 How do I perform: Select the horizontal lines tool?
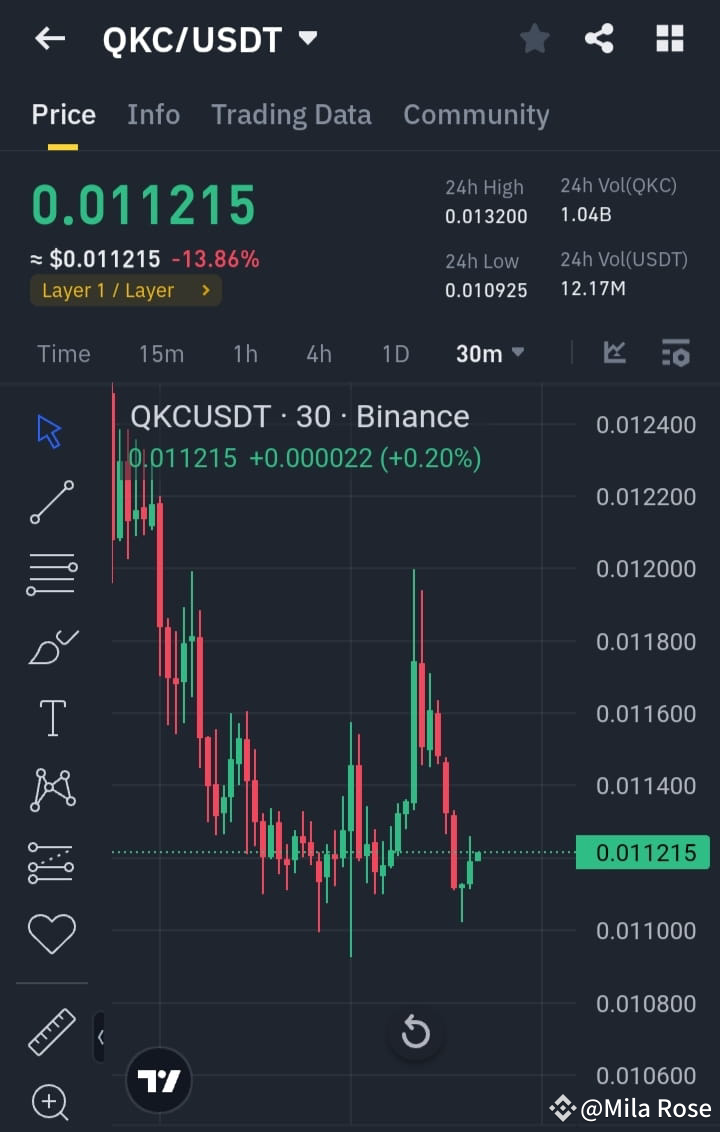[50, 572]
